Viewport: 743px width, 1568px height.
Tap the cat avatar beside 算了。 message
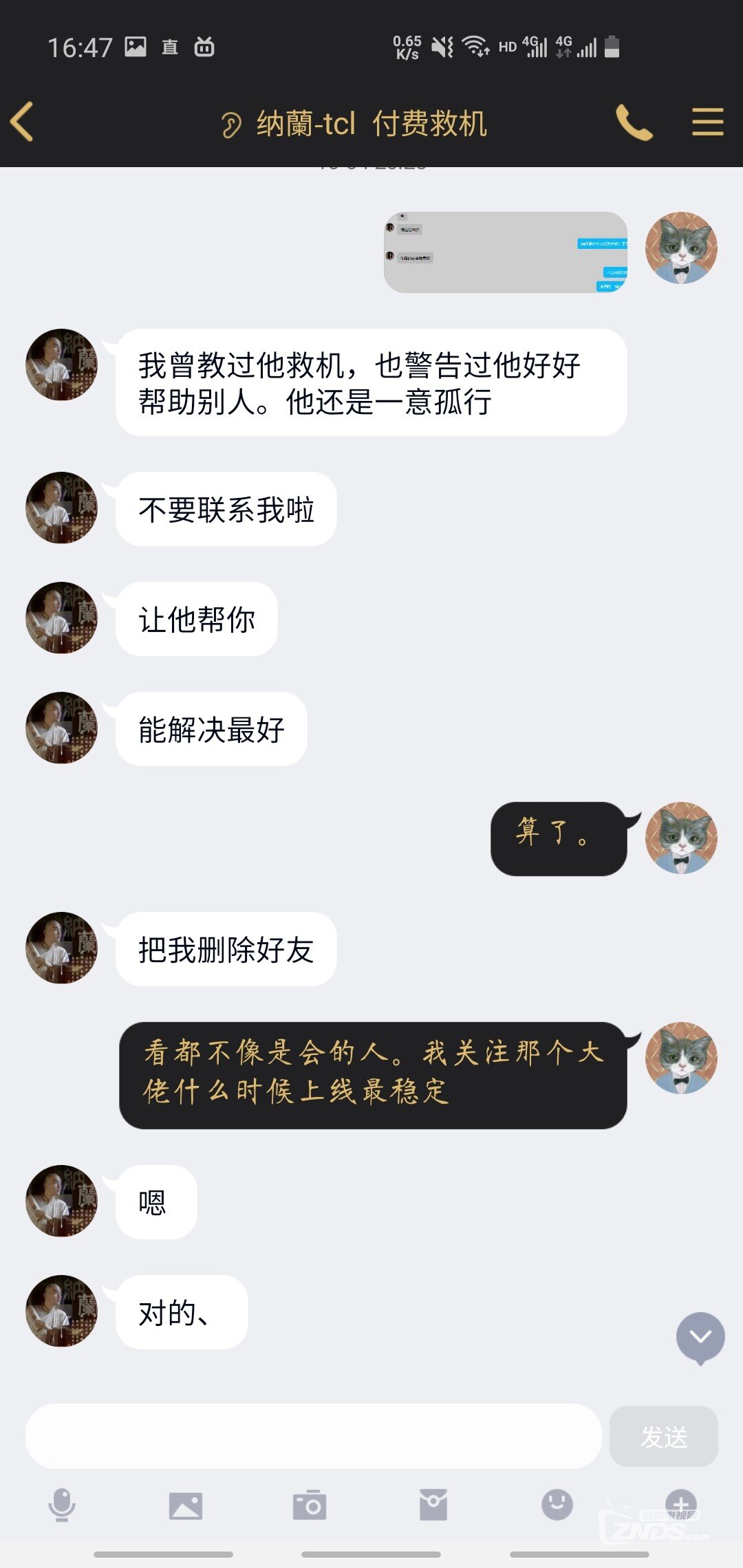pyautogui.click(x=681, y=838)
